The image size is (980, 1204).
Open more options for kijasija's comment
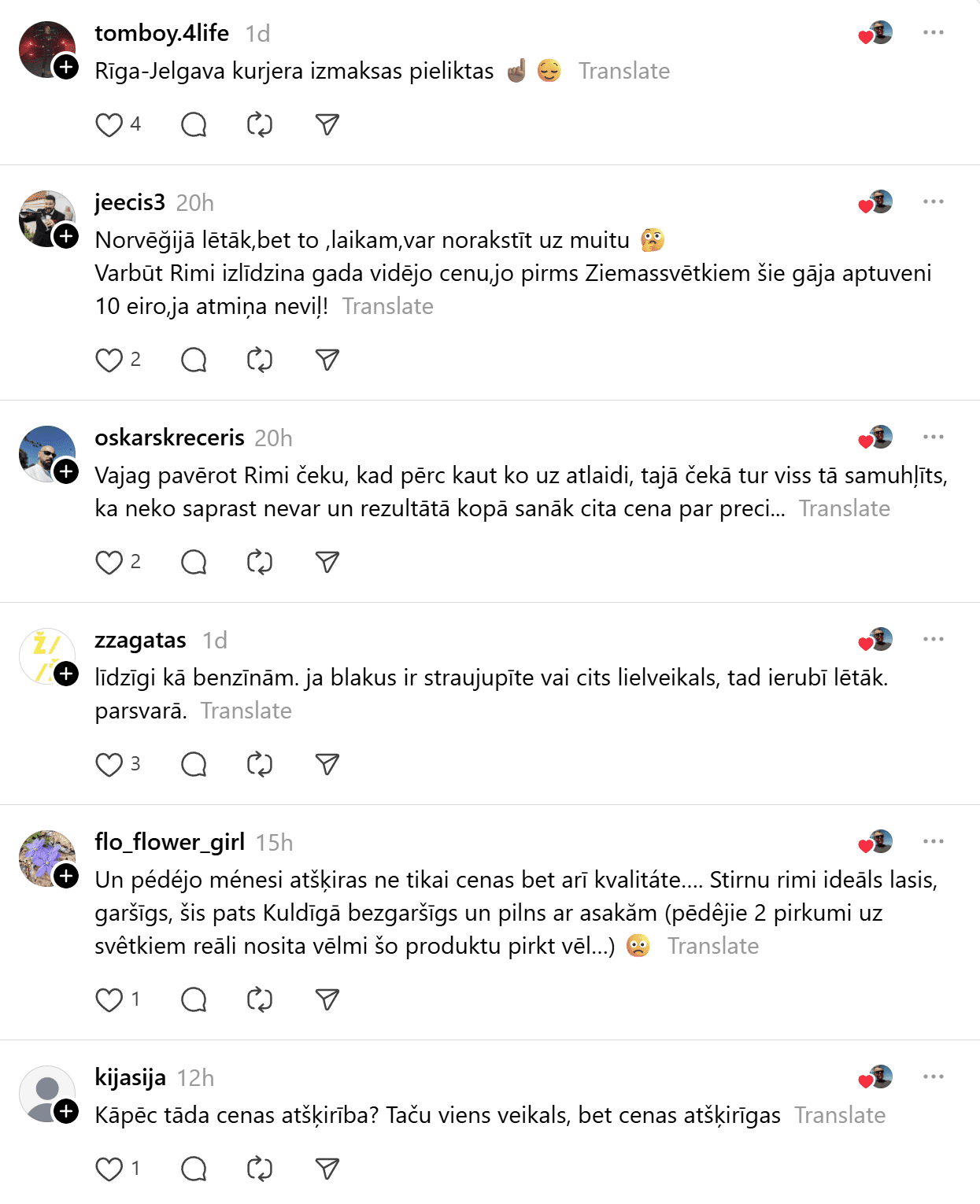(933, 1077)
